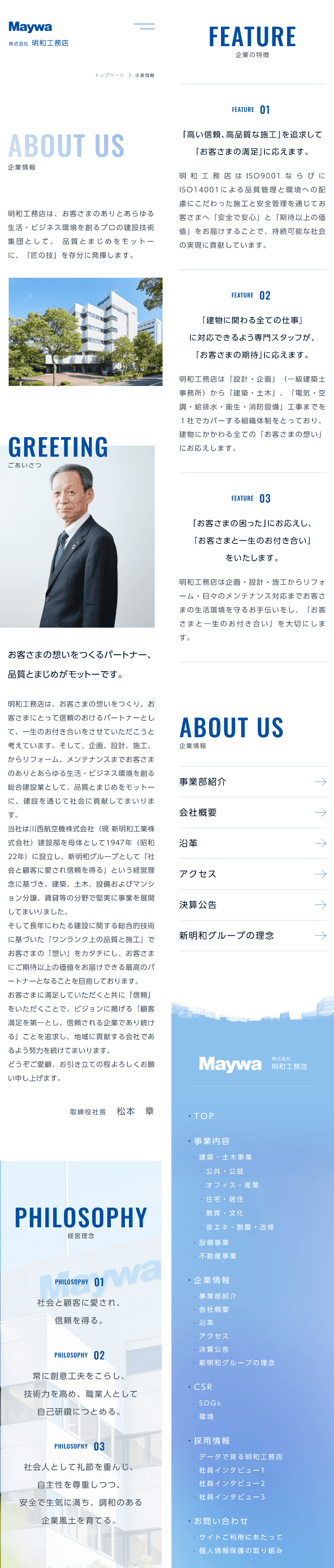Open 採用情報 footer link
The image size is (334, 1568).
[x=212, y=1441]
